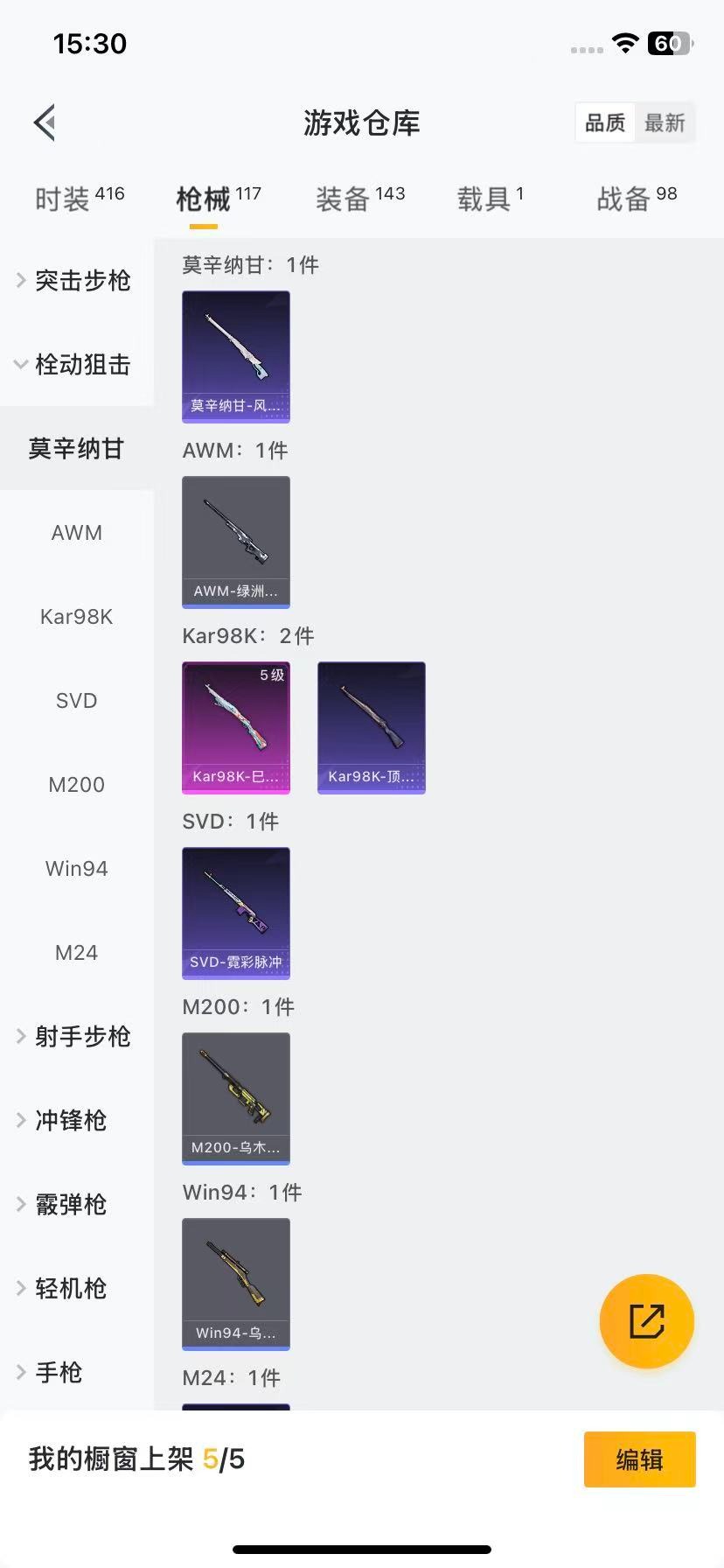Expand the 手枪 category
Viewport: 724px width, 1568px height.
coord(58,1372)
